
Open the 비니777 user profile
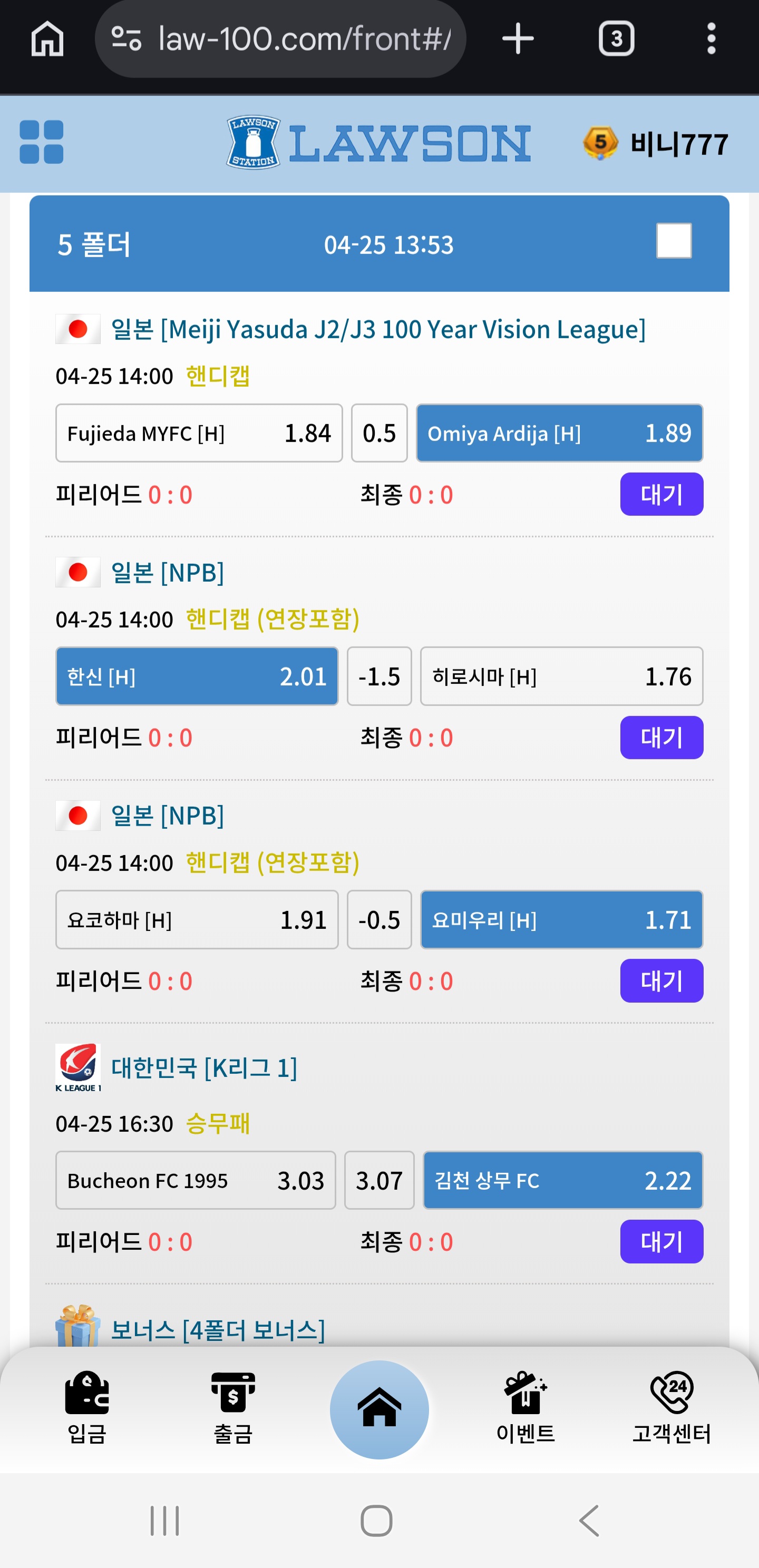656,144
